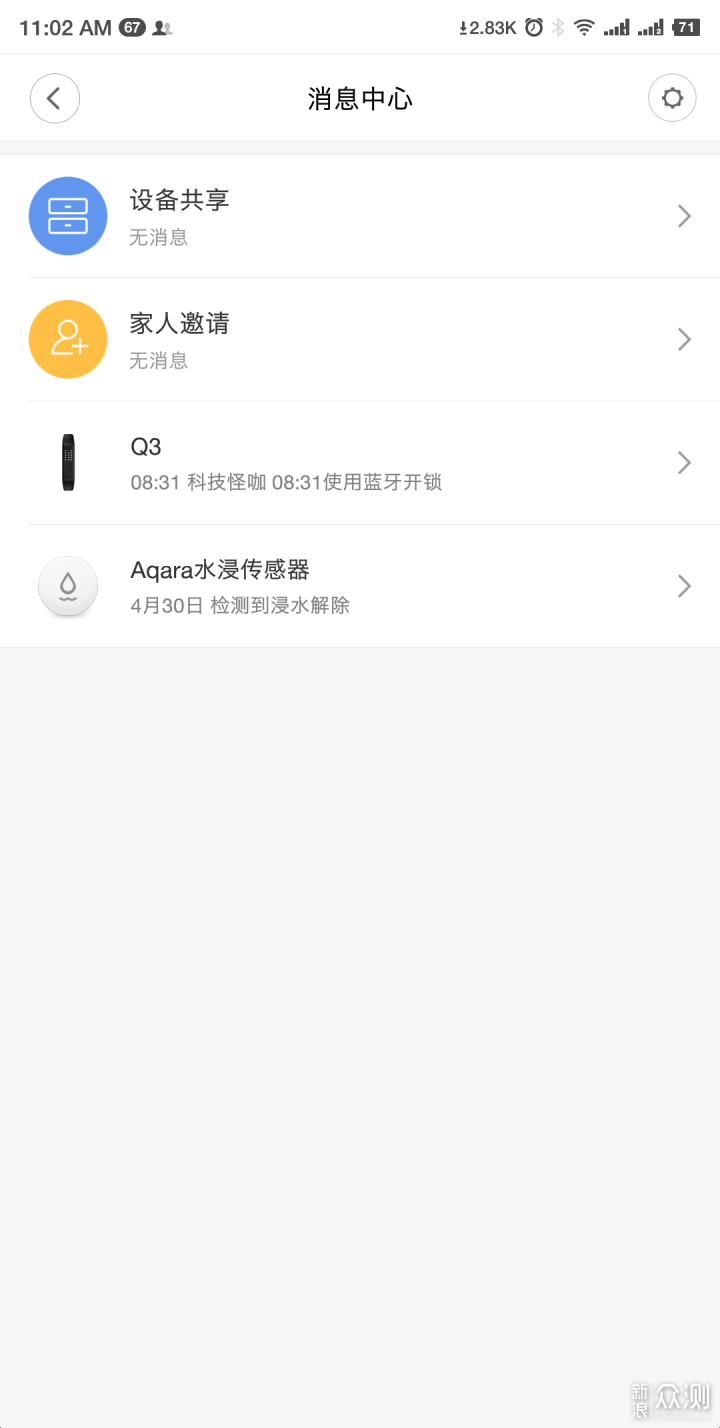Open the 设备共享 messages row
The image size is (720, 1428).
[x=360, y=216]
